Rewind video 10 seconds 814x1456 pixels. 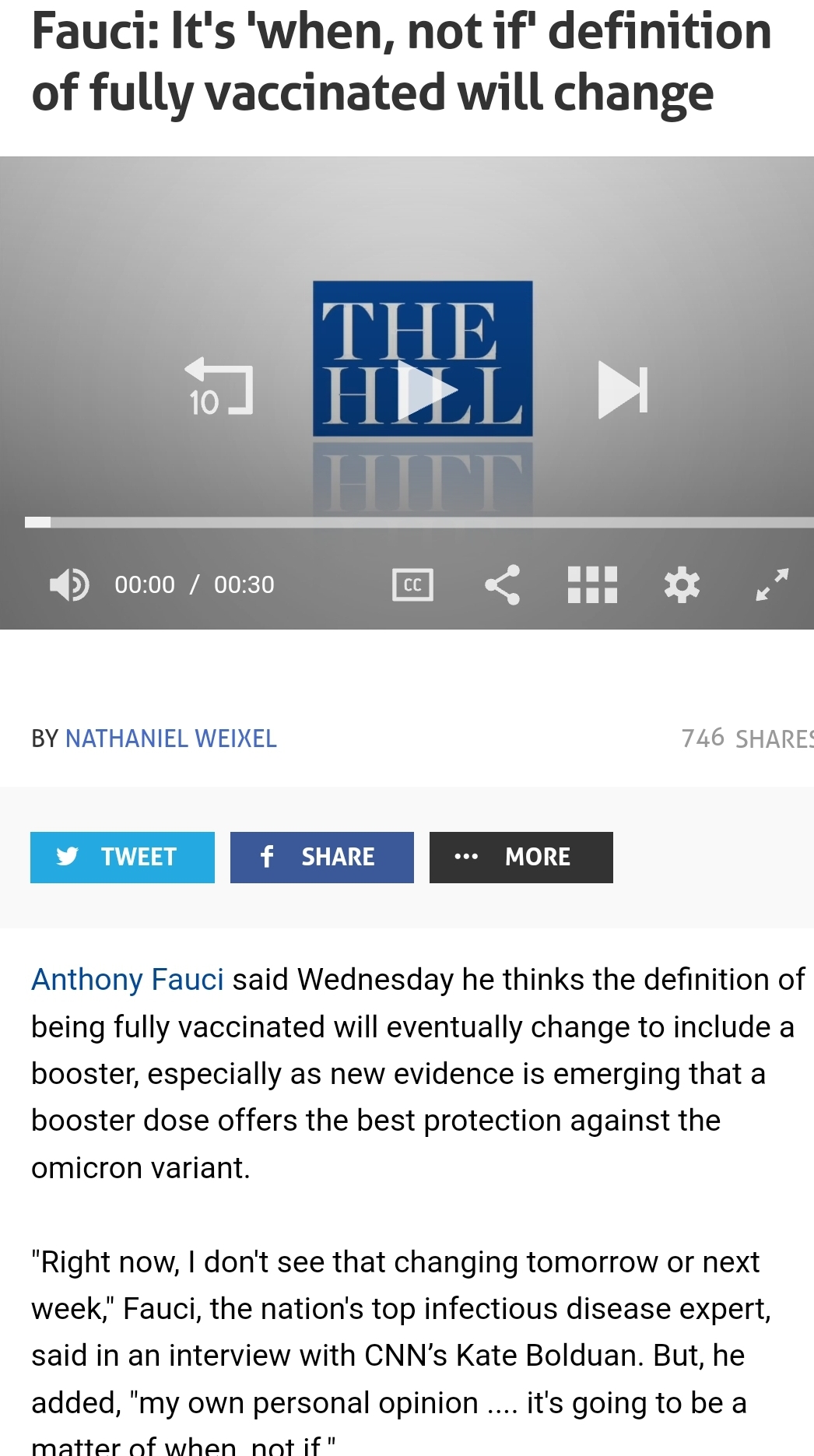219,387
